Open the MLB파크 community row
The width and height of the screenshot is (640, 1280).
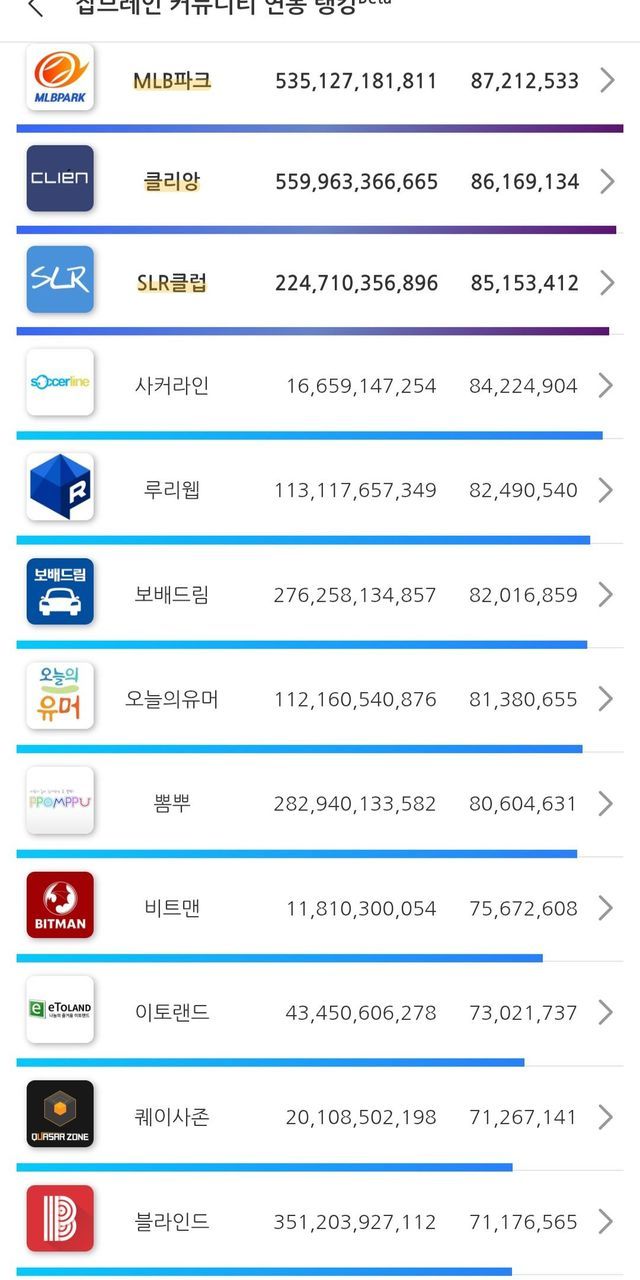(x=320, y=81)
